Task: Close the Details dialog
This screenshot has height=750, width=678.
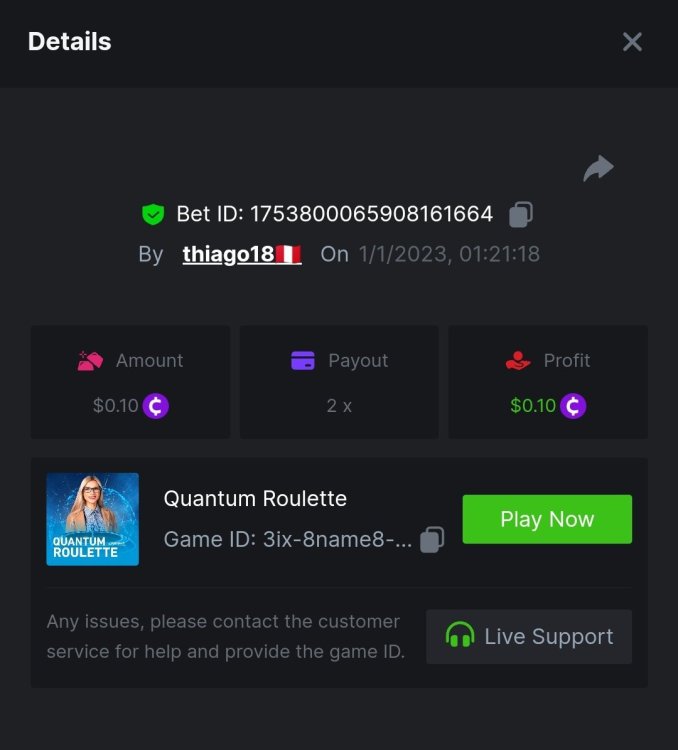Action: click(632, 42)
